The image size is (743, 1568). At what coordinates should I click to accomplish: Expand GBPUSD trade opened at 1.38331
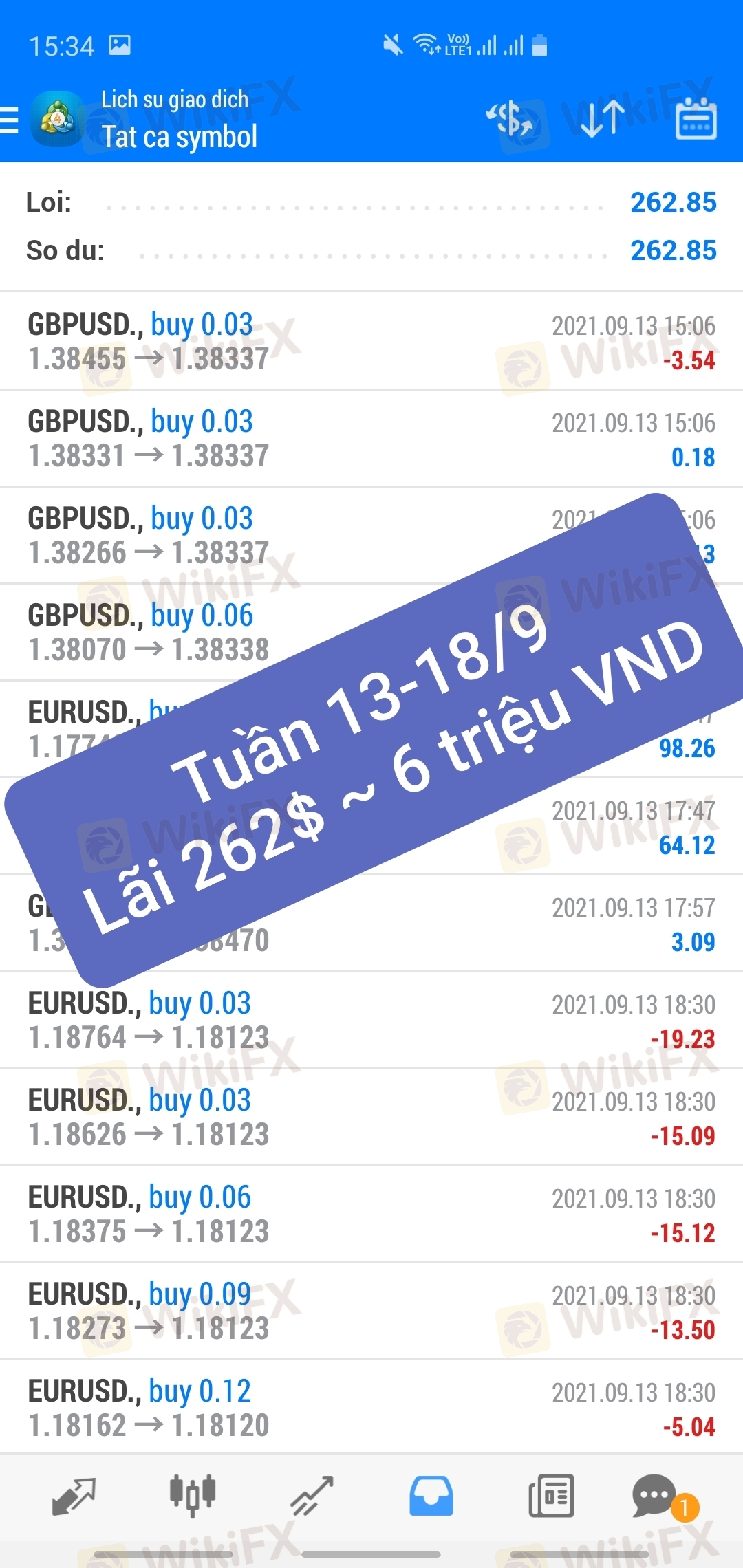371,438
